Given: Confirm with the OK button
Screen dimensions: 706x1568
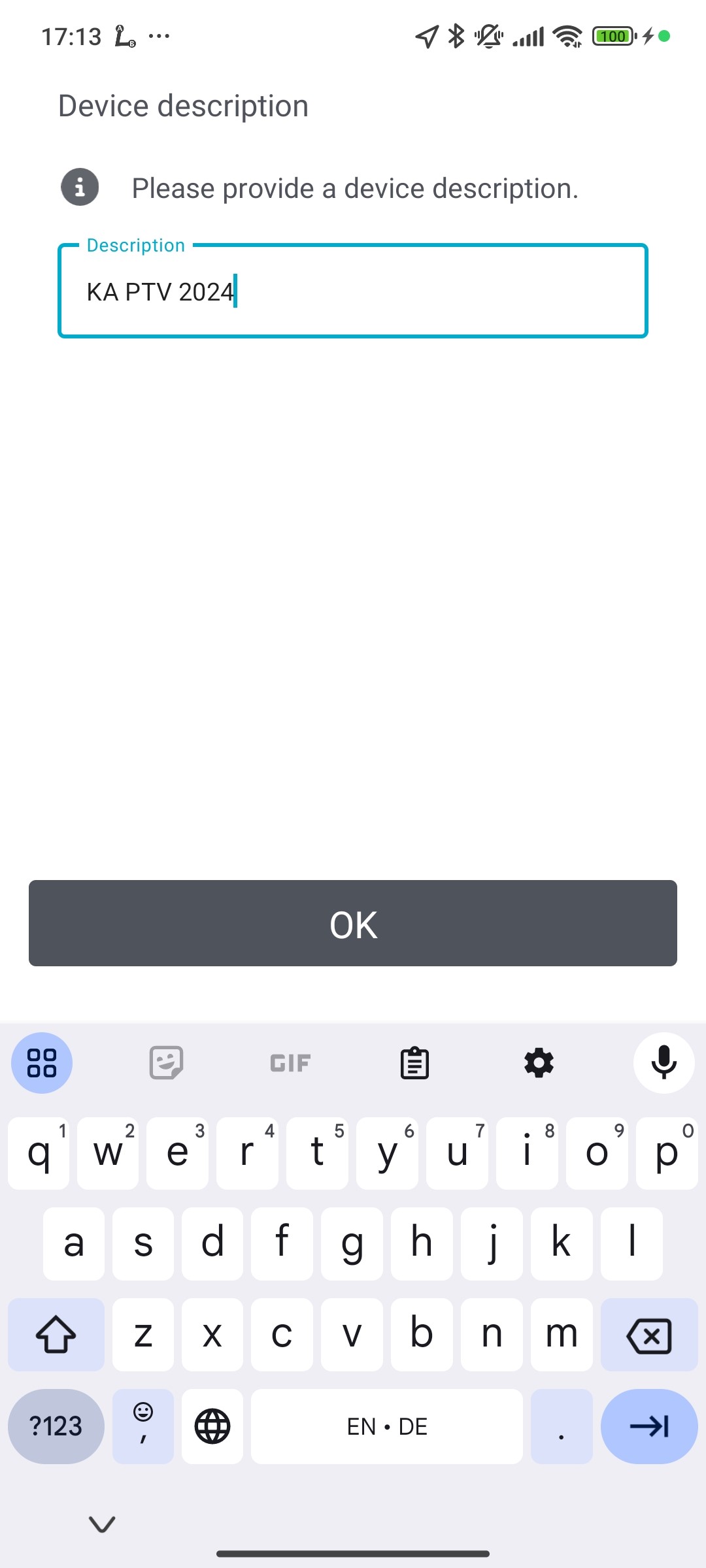Looking at the screenshot, I should (353, 923).
